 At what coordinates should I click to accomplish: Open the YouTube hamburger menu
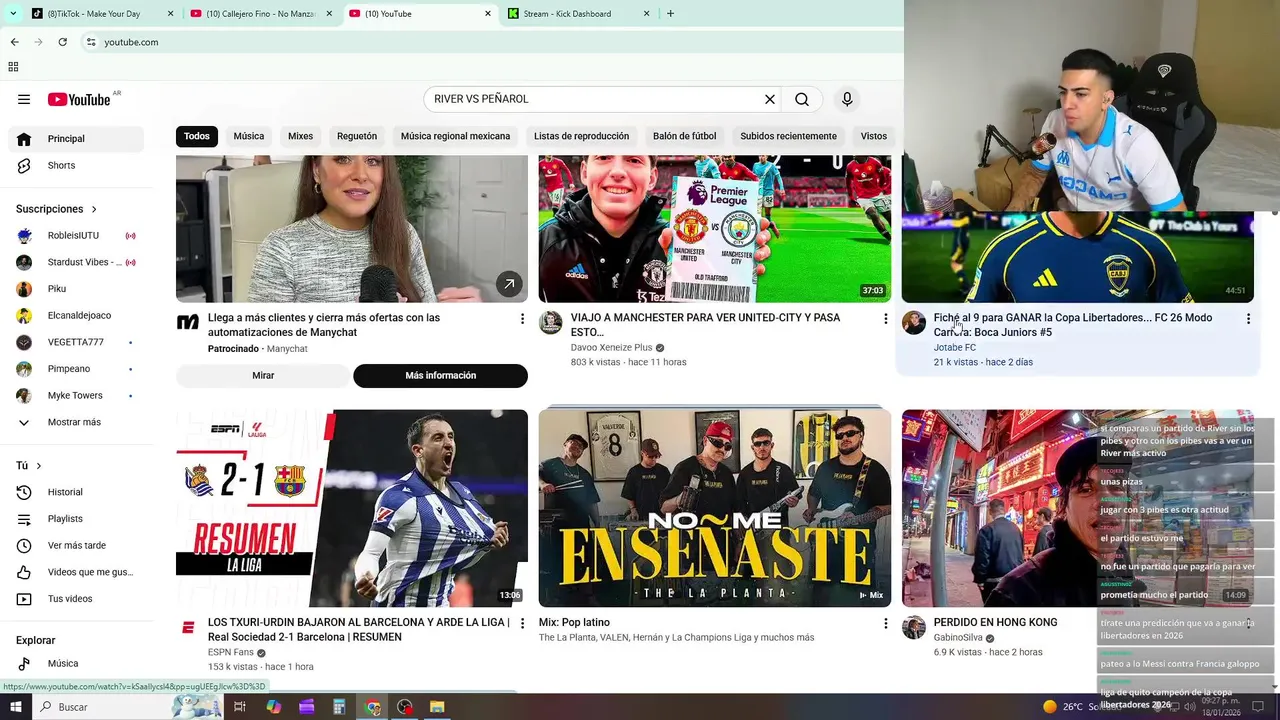coord(24,99)
